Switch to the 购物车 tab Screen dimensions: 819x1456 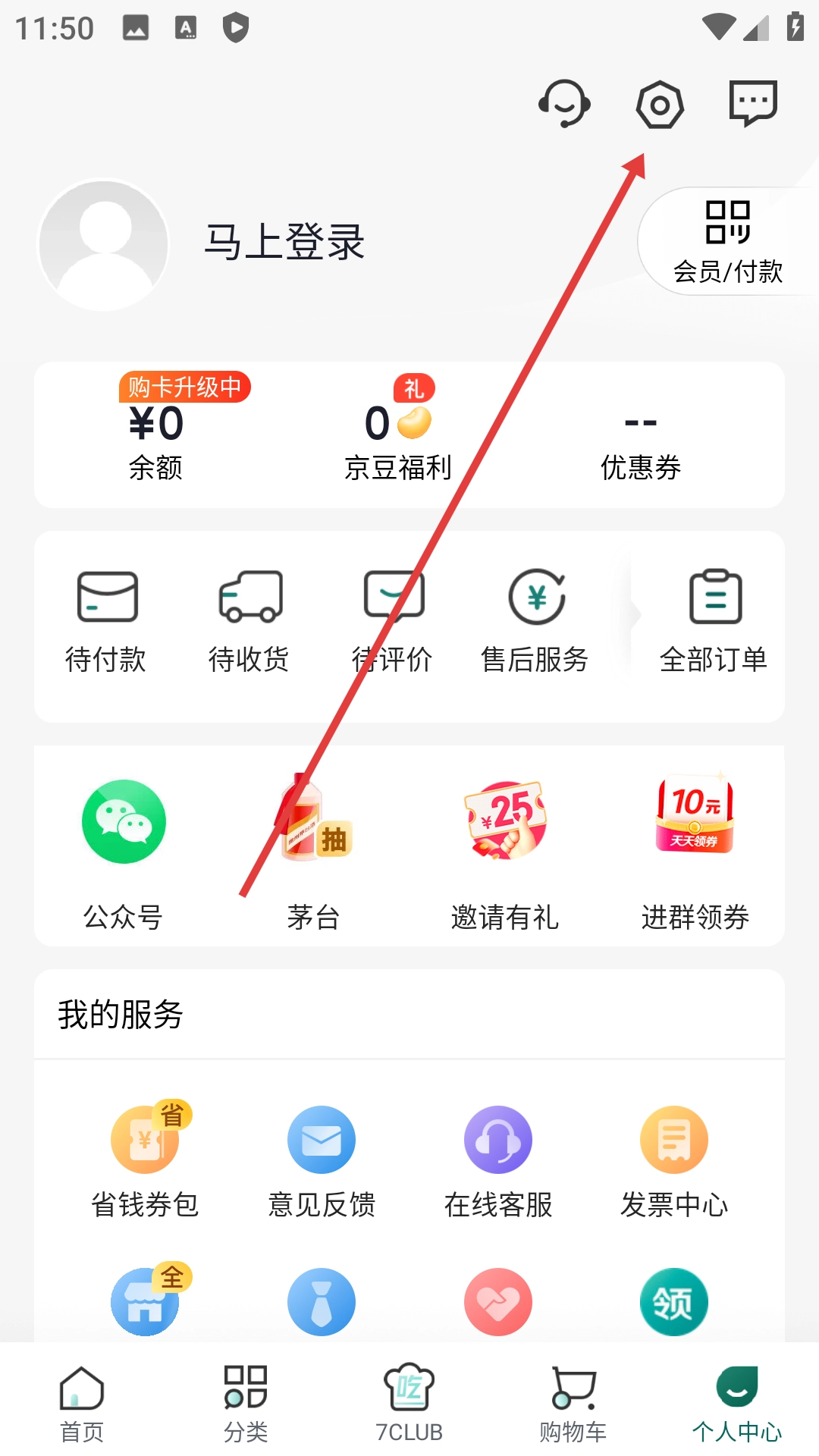[573, 1403]
